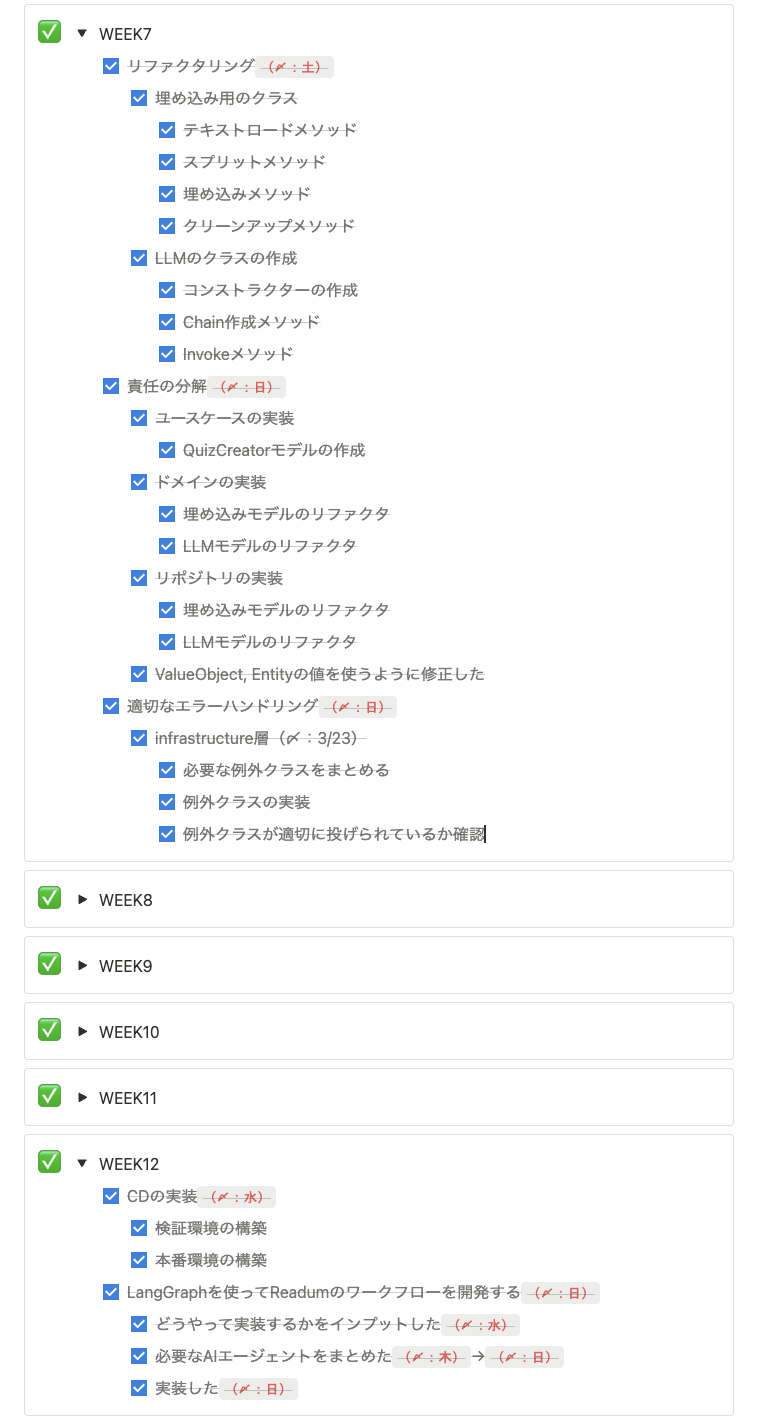
Task: Expand the WEEK10 section
Action: point(82,1032)
